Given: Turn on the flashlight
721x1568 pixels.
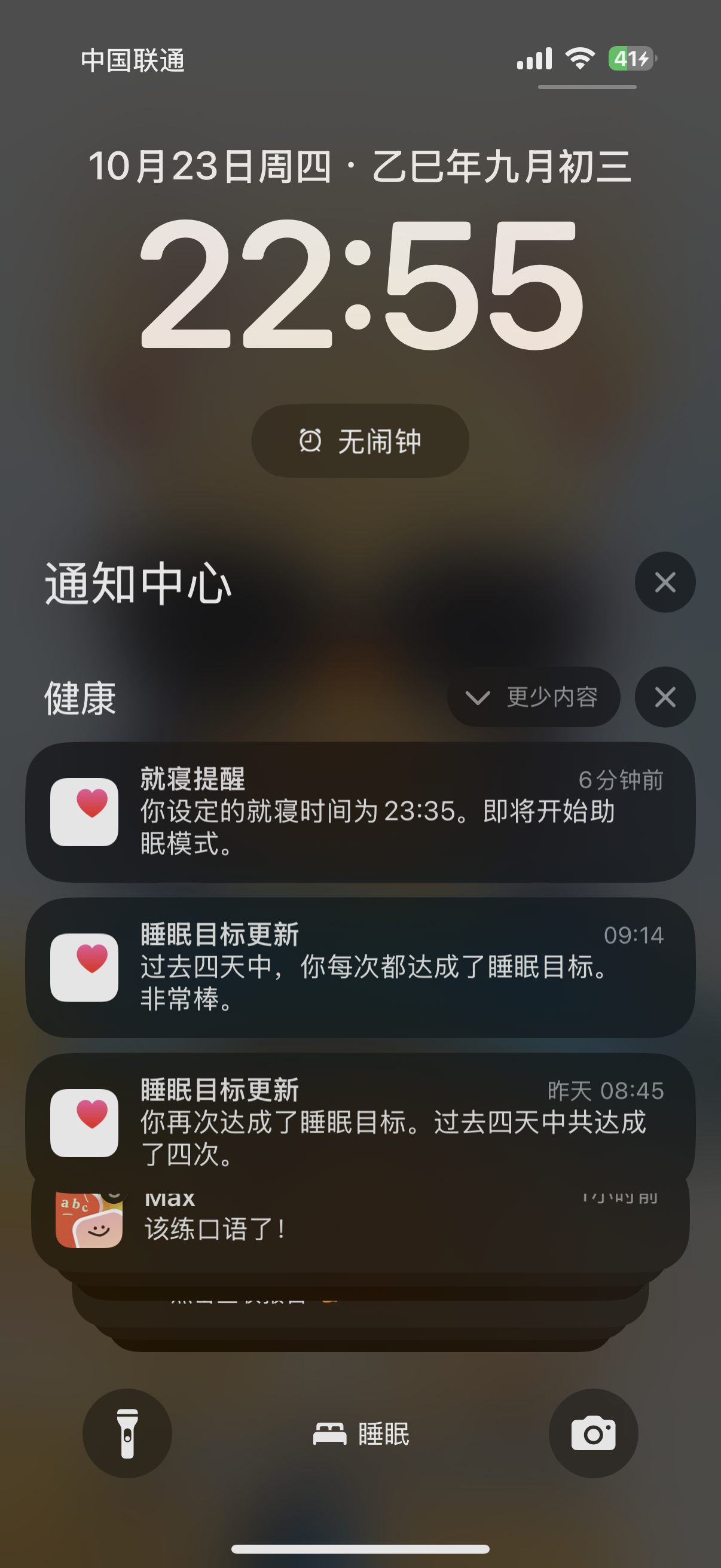Looking at the screenshot, I should pyautogui.click(x=127, y=1433).
